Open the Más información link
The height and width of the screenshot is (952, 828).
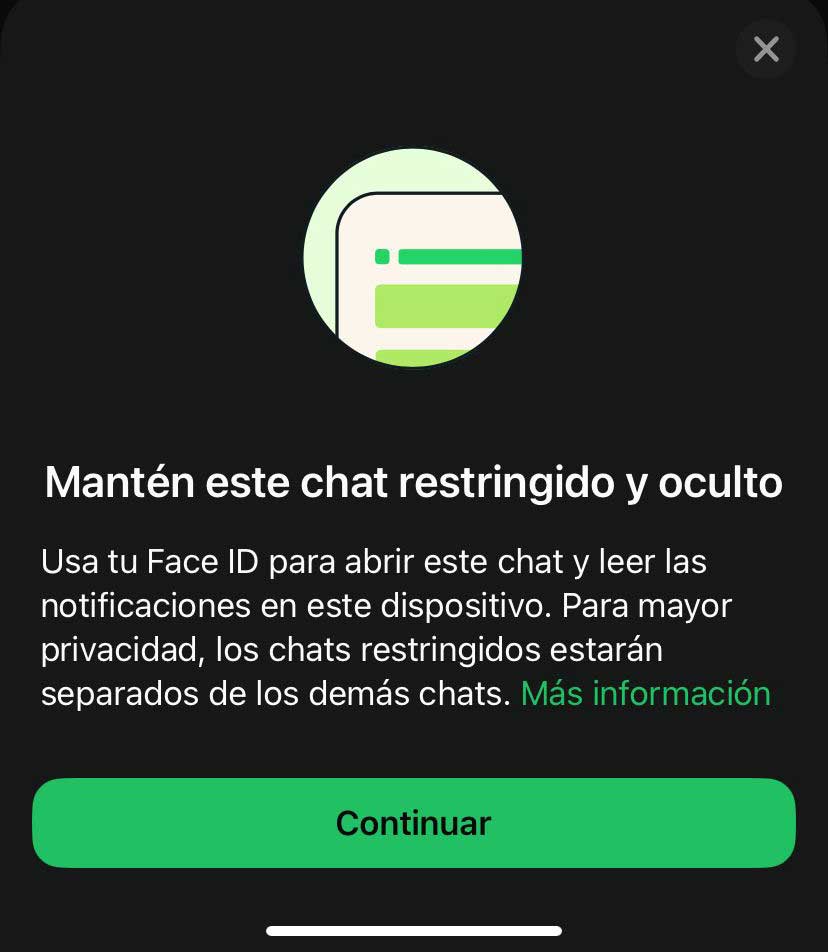pyautogui.click(x=645, y=693)
